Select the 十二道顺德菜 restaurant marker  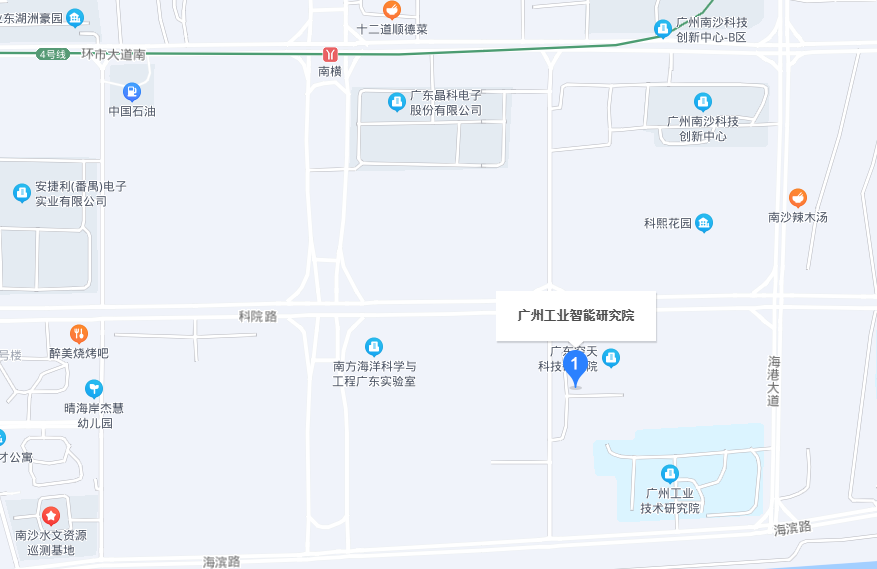(x=392, y=10)
